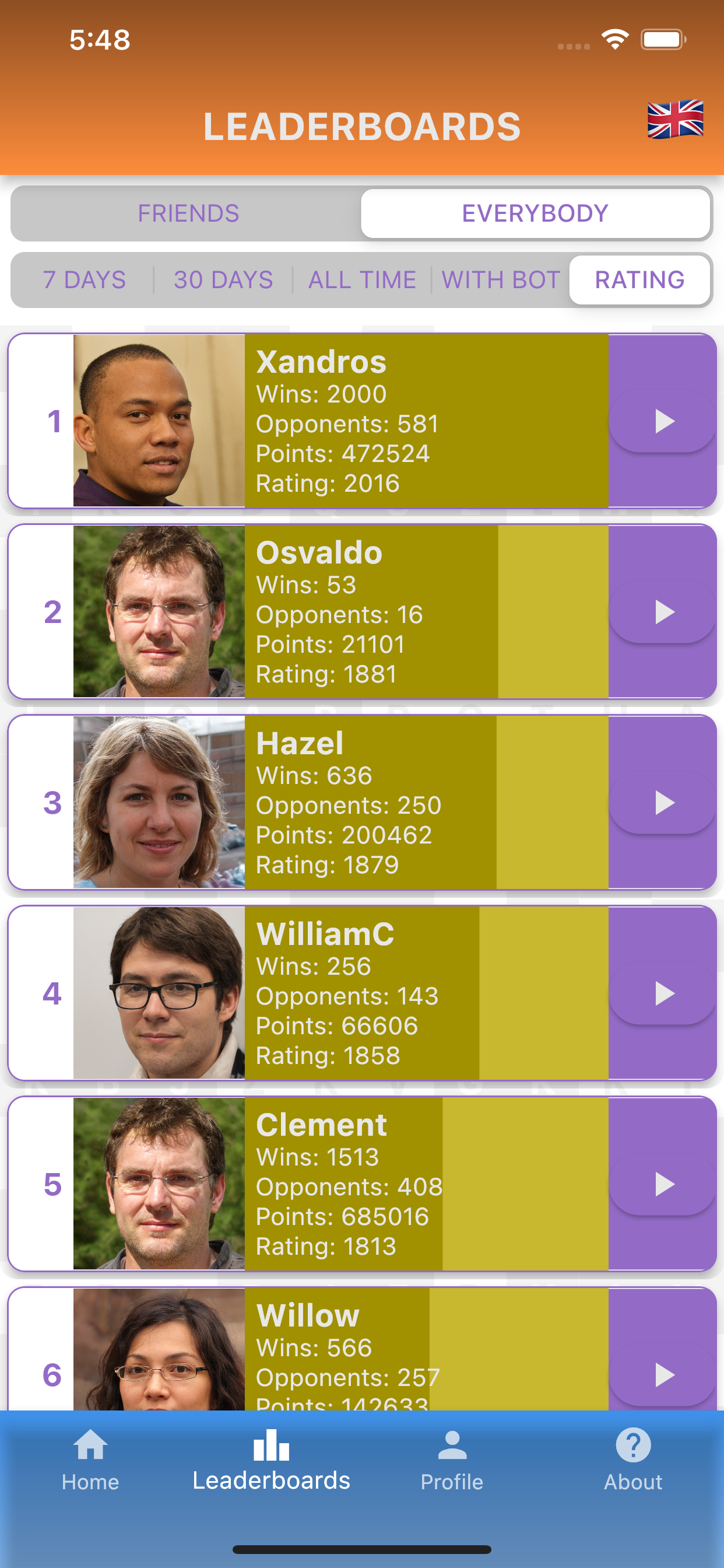Start a game against WilliamC
724x1568 pixels.
[x=663, y=993]
